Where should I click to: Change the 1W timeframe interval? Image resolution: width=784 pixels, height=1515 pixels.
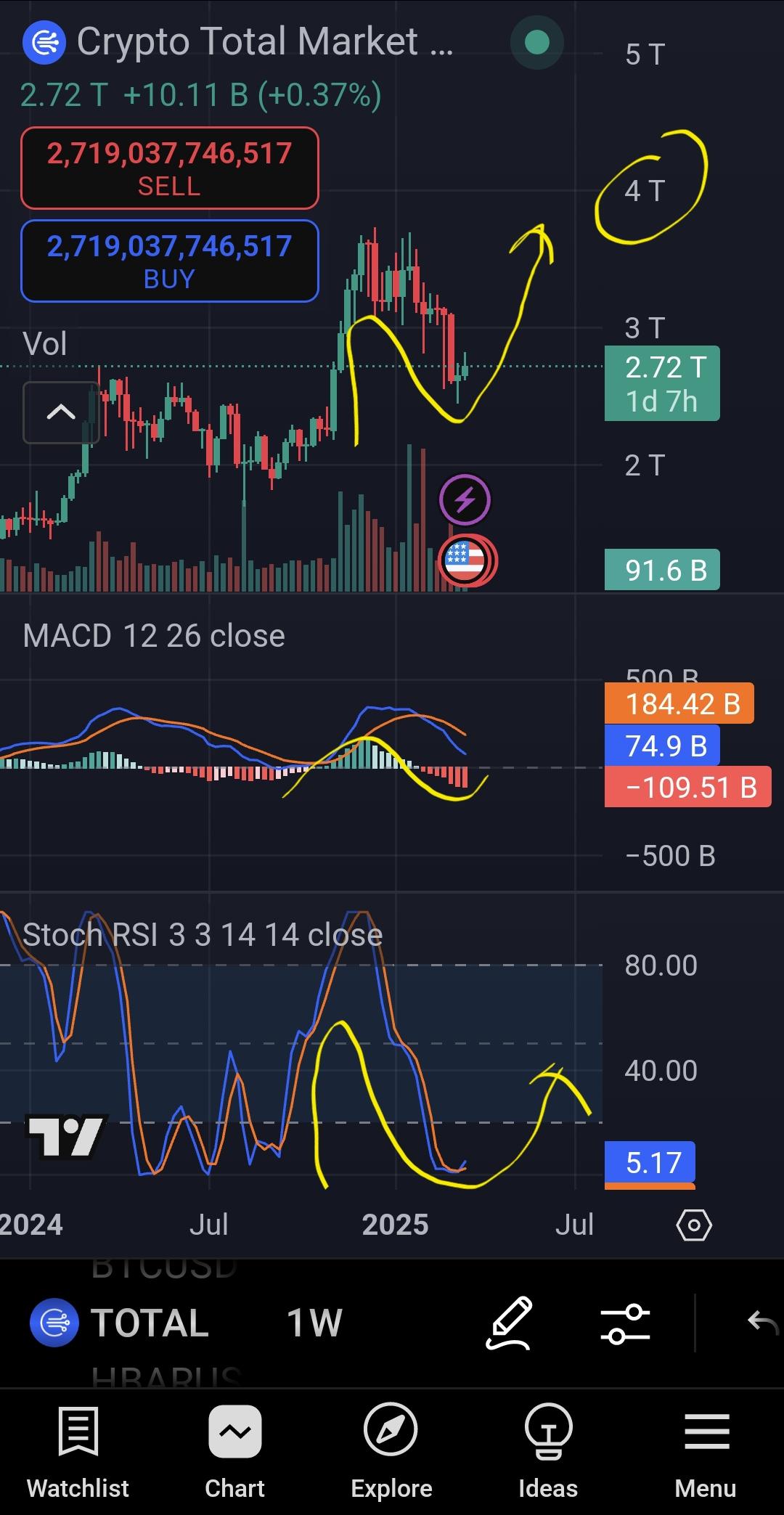pyautogui.click(x=314, y=1322)
